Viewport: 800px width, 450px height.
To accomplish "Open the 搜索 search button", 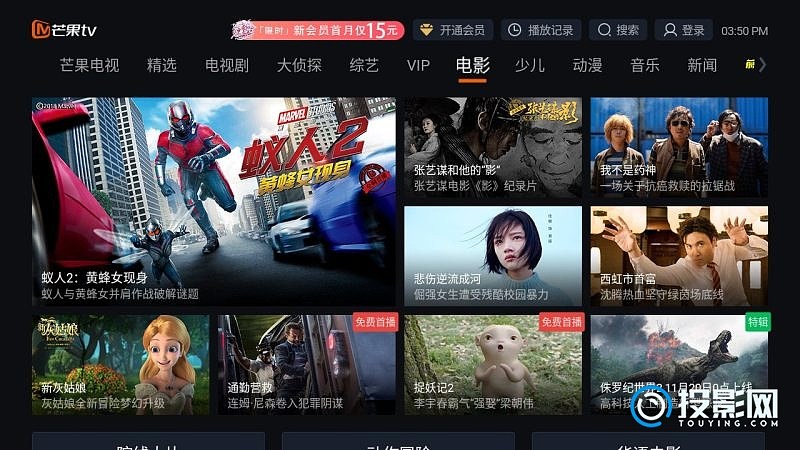I will tap(617, 30).
